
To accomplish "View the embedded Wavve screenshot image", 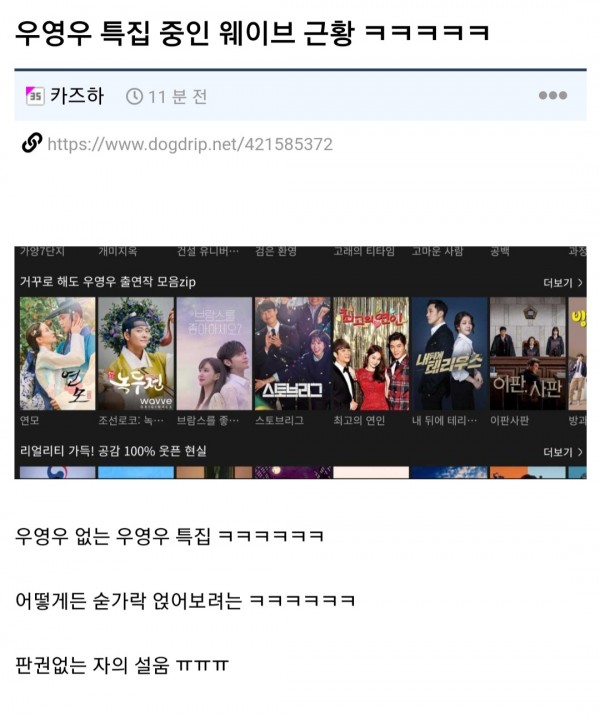I will point(300,362).
